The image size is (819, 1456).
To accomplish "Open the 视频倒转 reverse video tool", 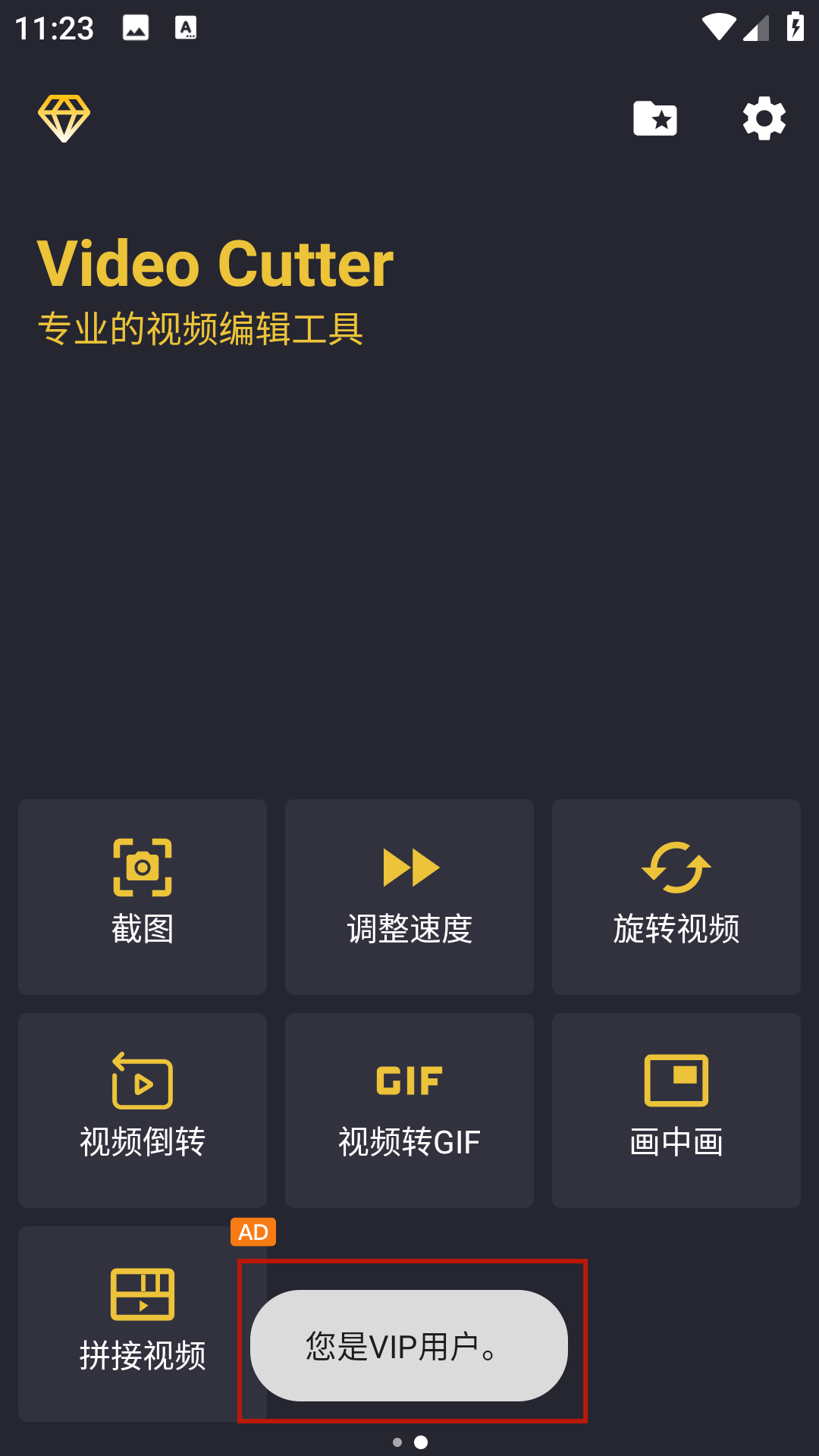I will click(x=143, y=1110).
